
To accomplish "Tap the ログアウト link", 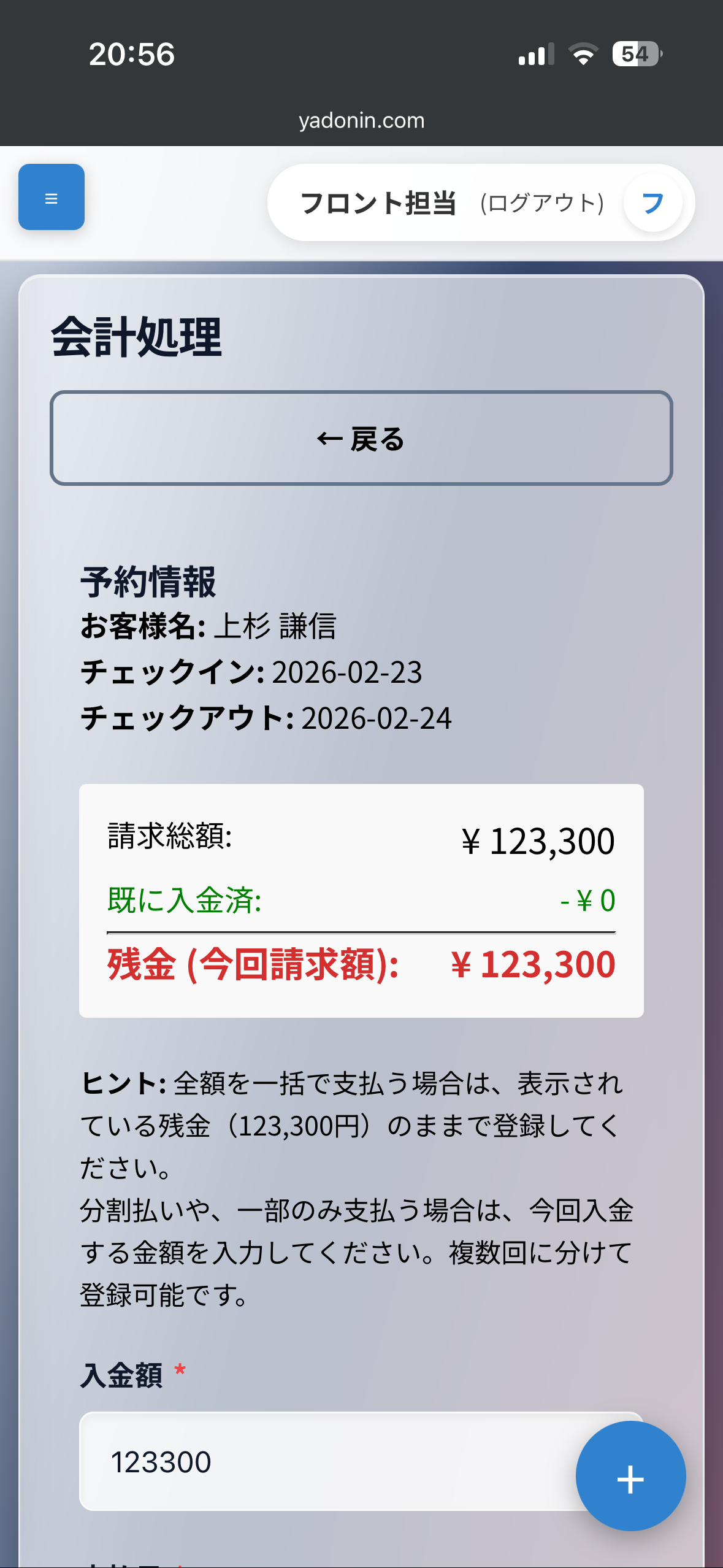I will 542,203.
